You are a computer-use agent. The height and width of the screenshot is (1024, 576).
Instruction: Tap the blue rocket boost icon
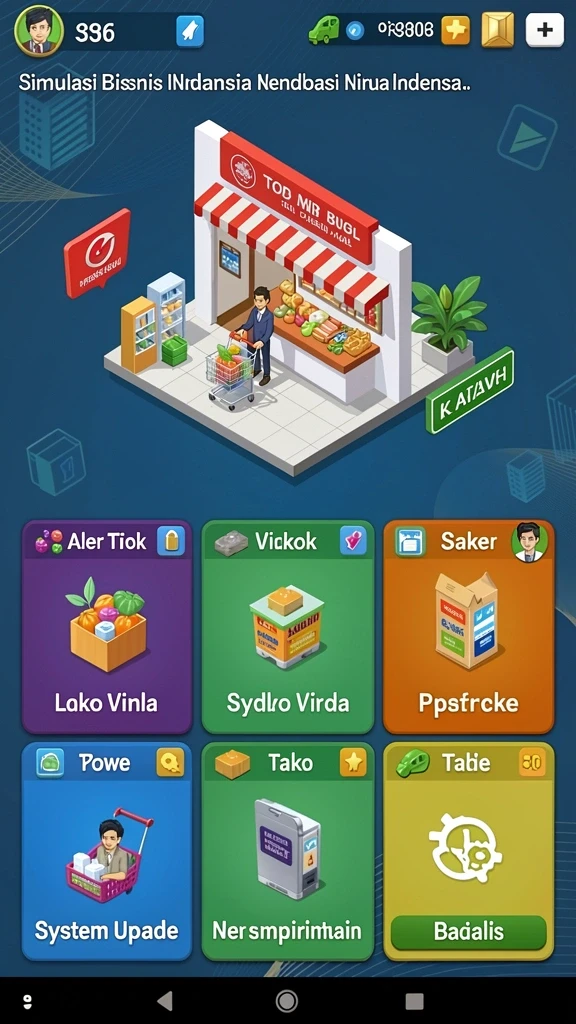click(x=190, y=31)
